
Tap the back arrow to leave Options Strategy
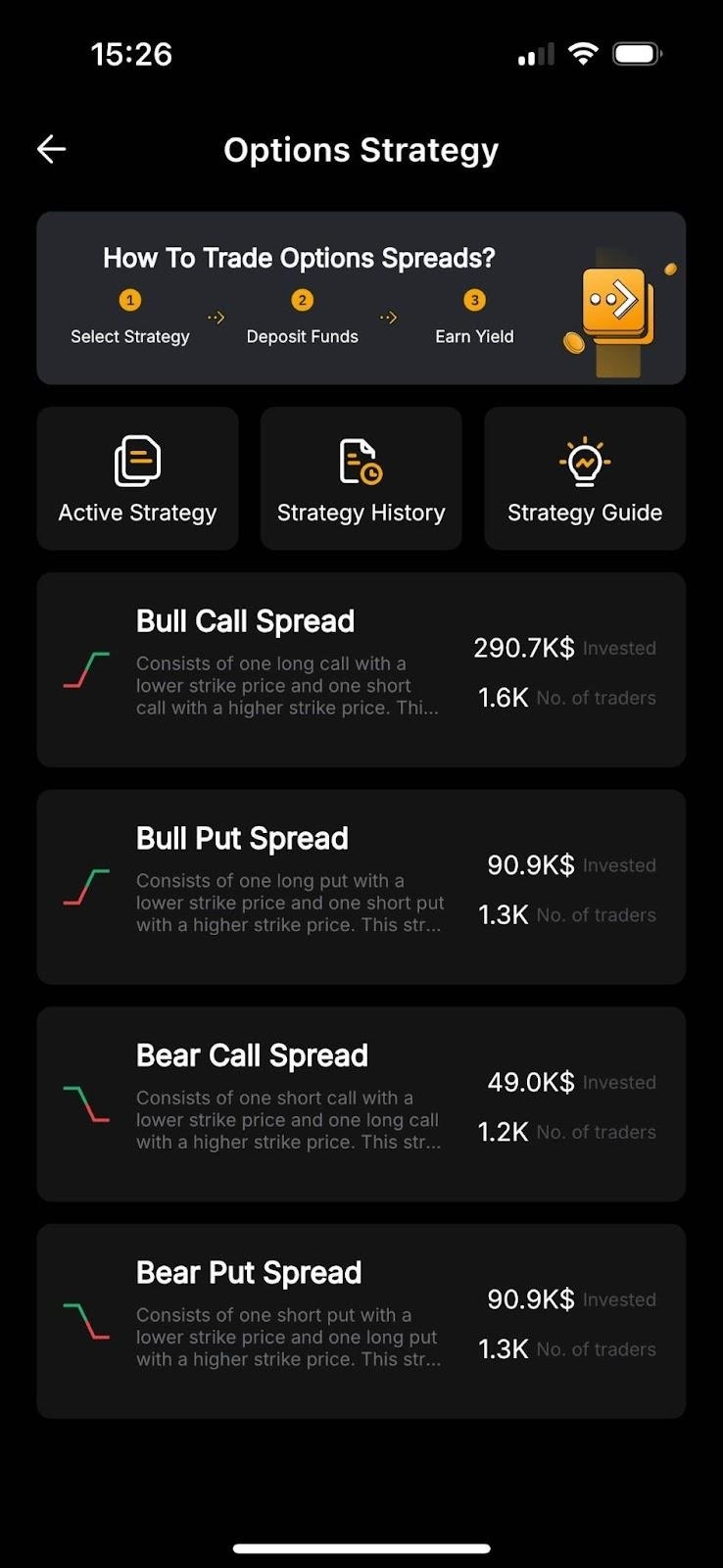51,149
